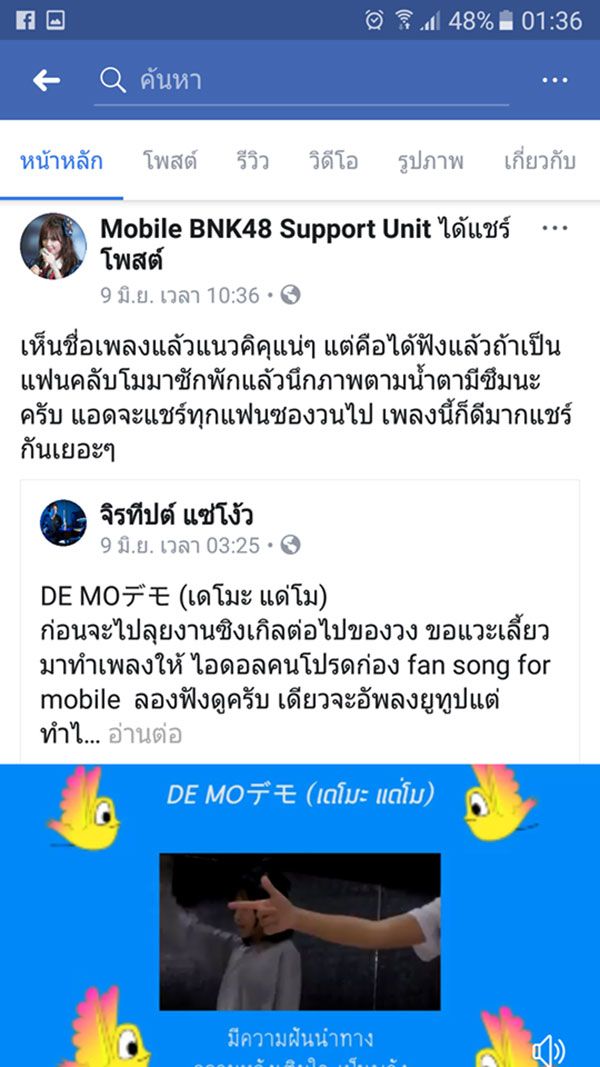Screen dimensions: 600x1067
Task: Switch to the โพสต์ tab
Action: coord(169,161)
